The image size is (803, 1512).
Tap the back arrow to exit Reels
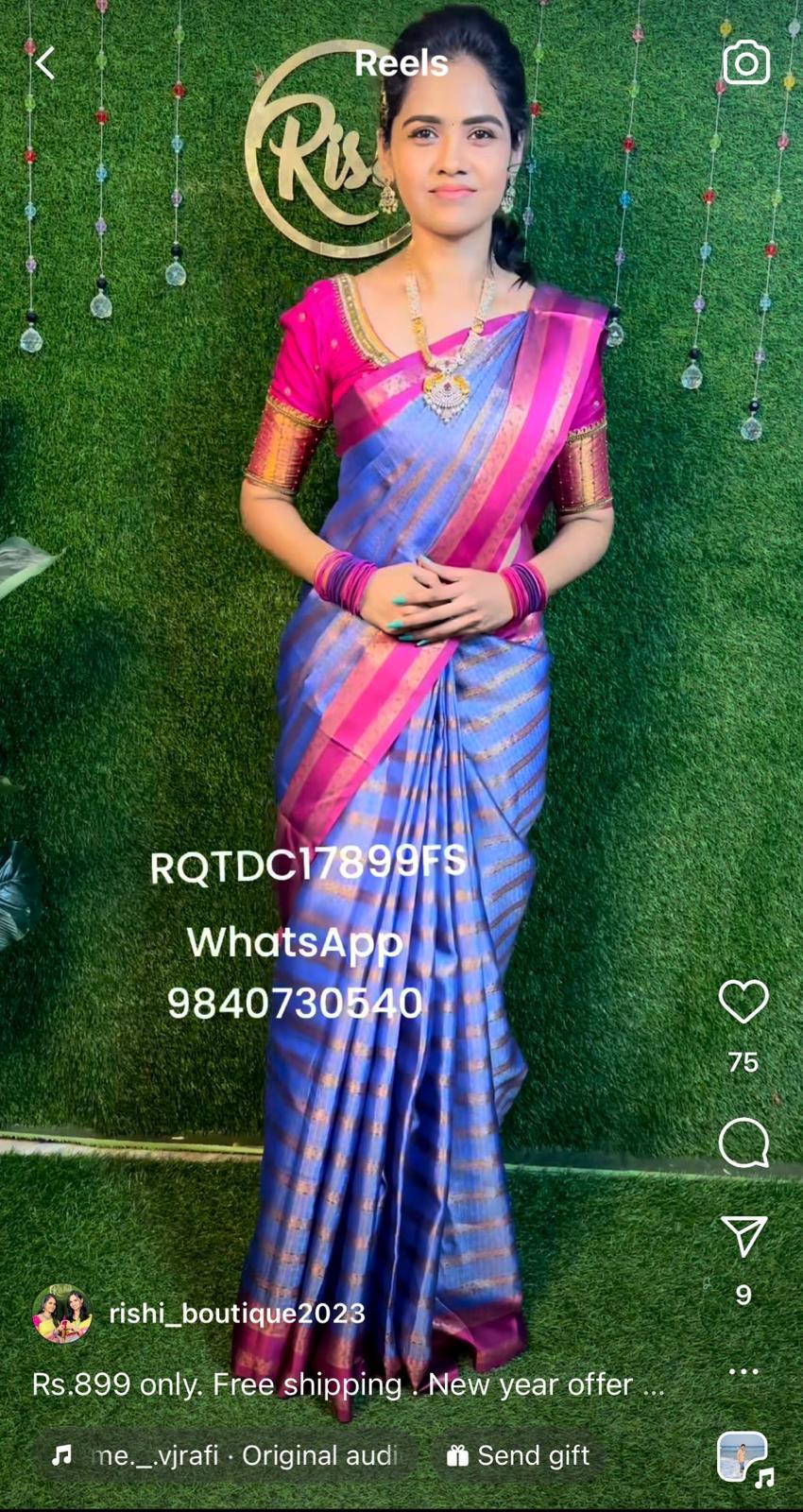point(44,62)
